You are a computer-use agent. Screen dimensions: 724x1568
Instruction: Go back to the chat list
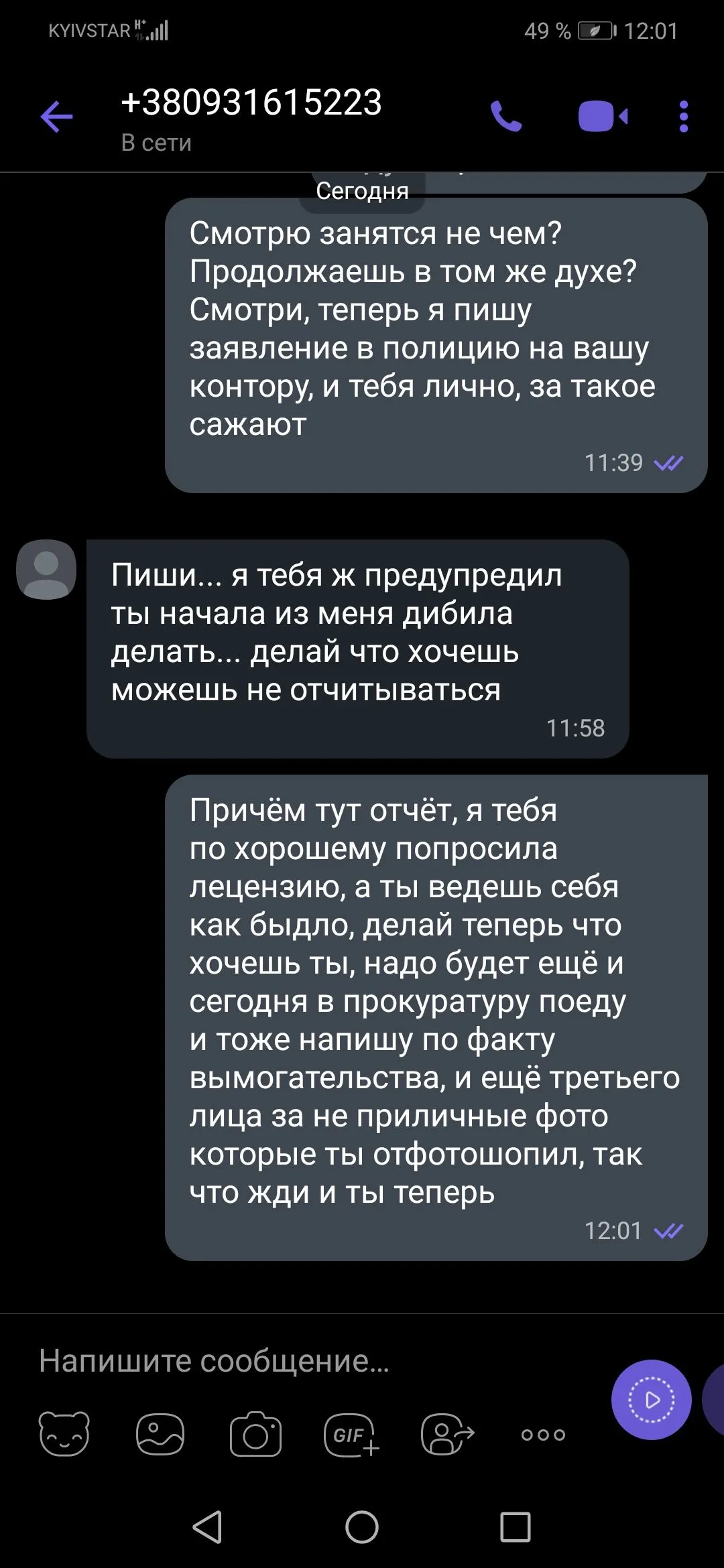pos(57,117)
